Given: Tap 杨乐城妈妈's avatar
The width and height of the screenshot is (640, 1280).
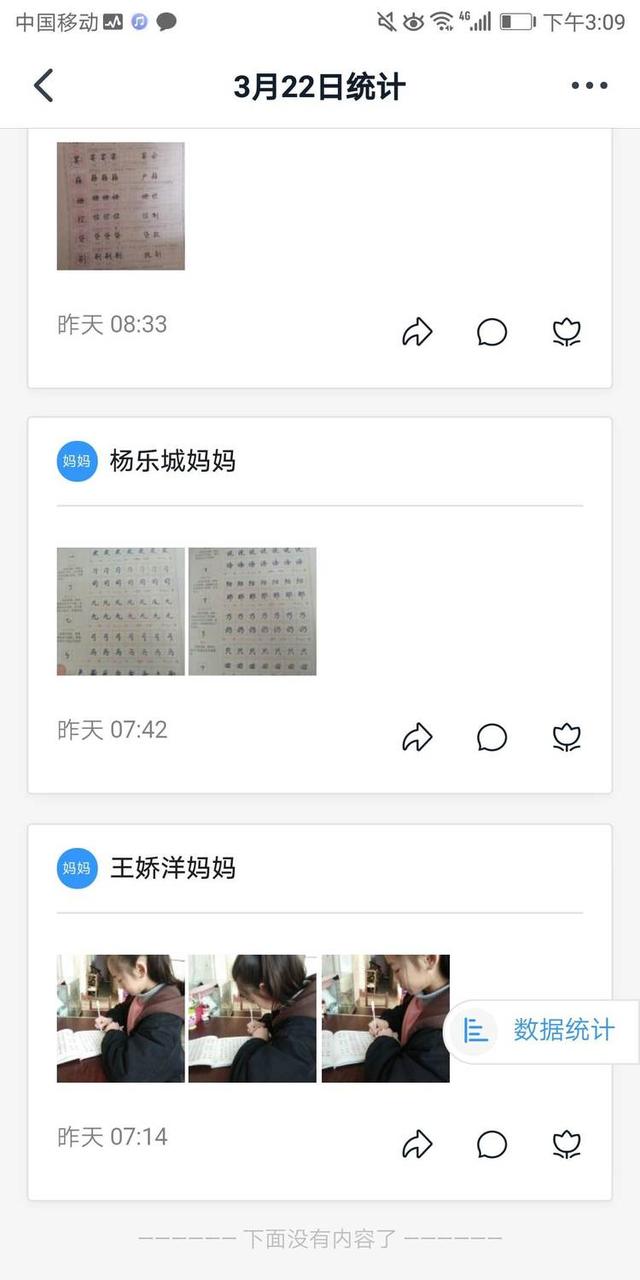Looking at the screenshot, I should pos(77,461).
